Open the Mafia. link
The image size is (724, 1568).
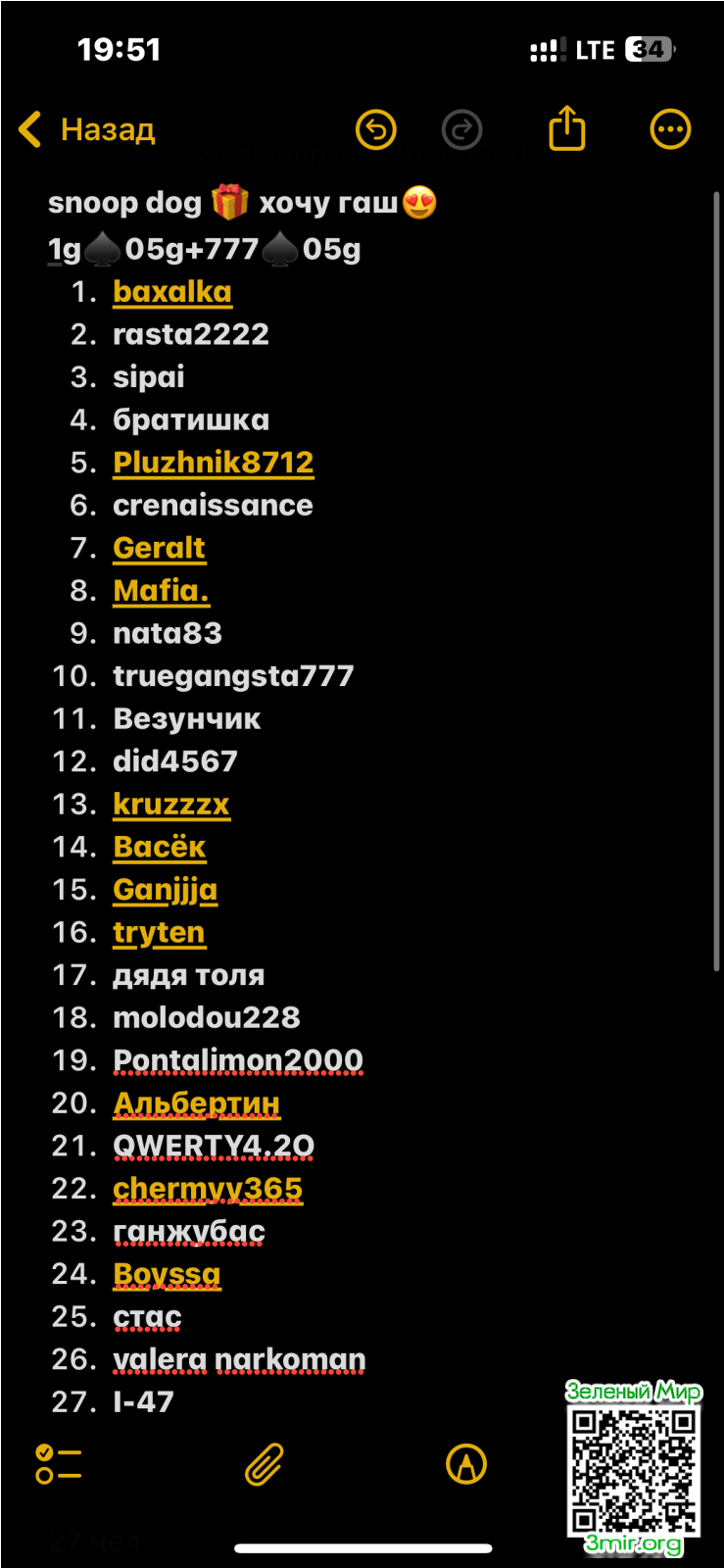point(161,591)
